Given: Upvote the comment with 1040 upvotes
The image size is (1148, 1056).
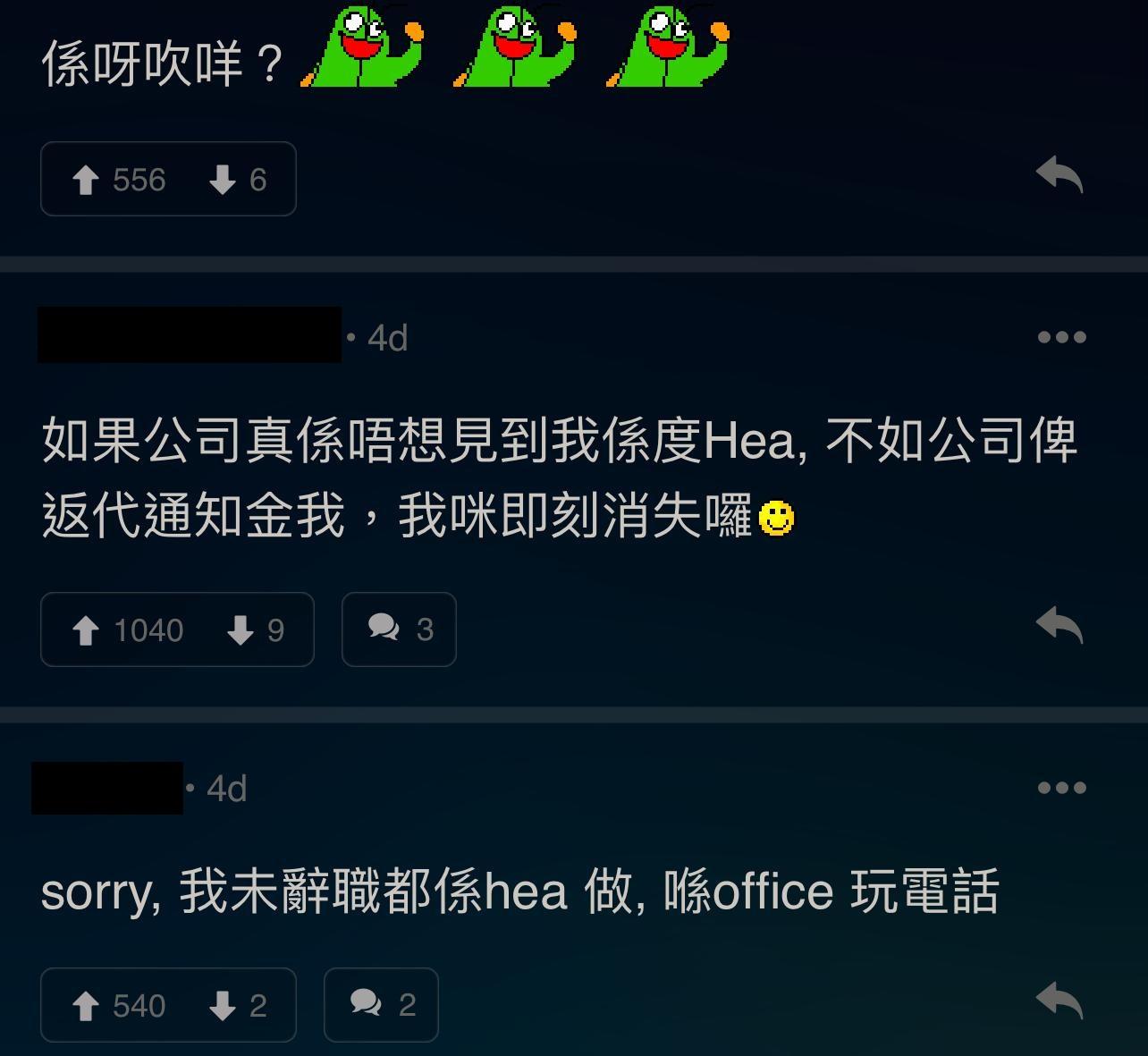Looking at the screenshot, I should pos(86,630).
